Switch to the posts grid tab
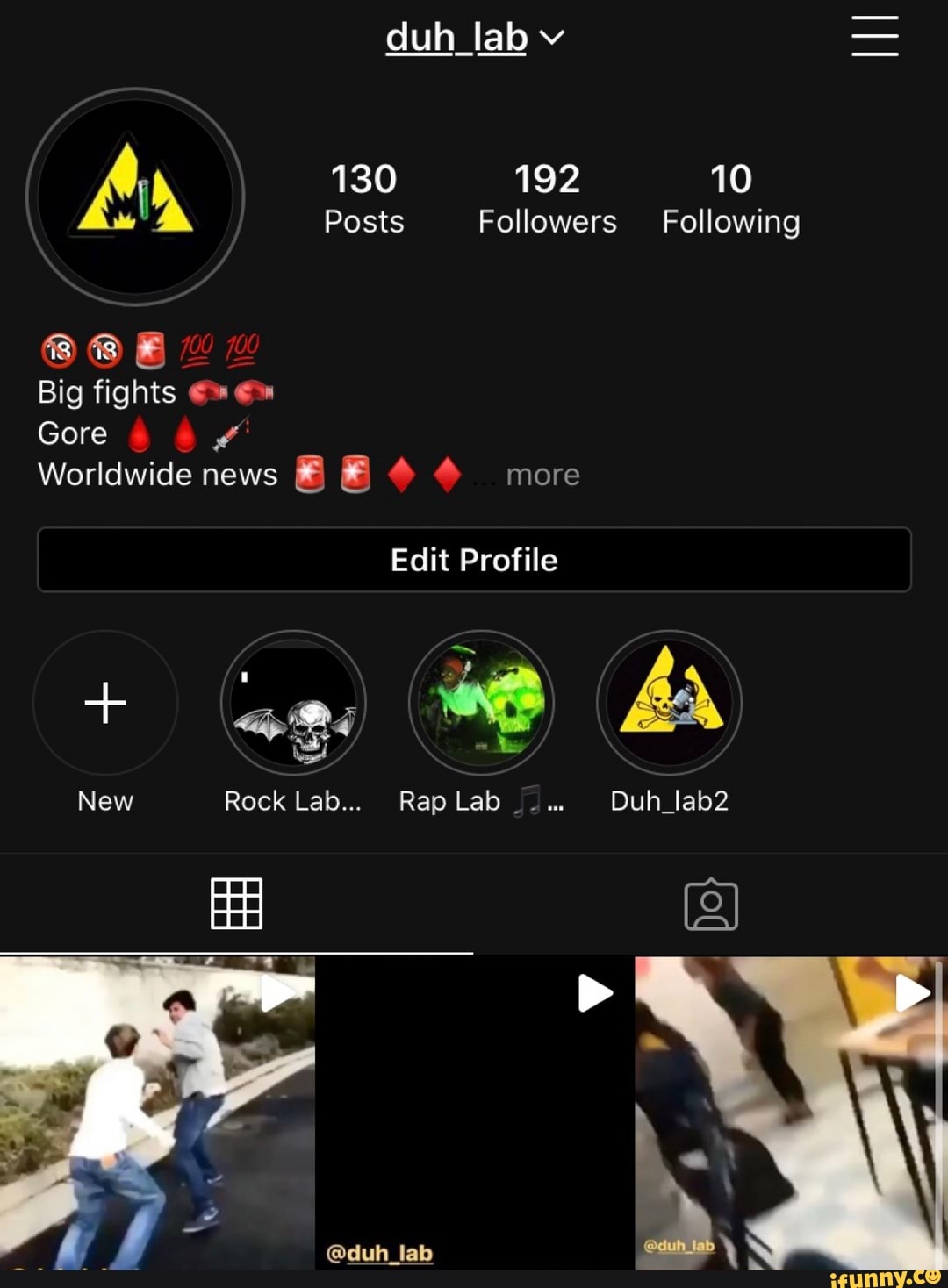The image size is (948, 1288). click(x=237, y=903)
